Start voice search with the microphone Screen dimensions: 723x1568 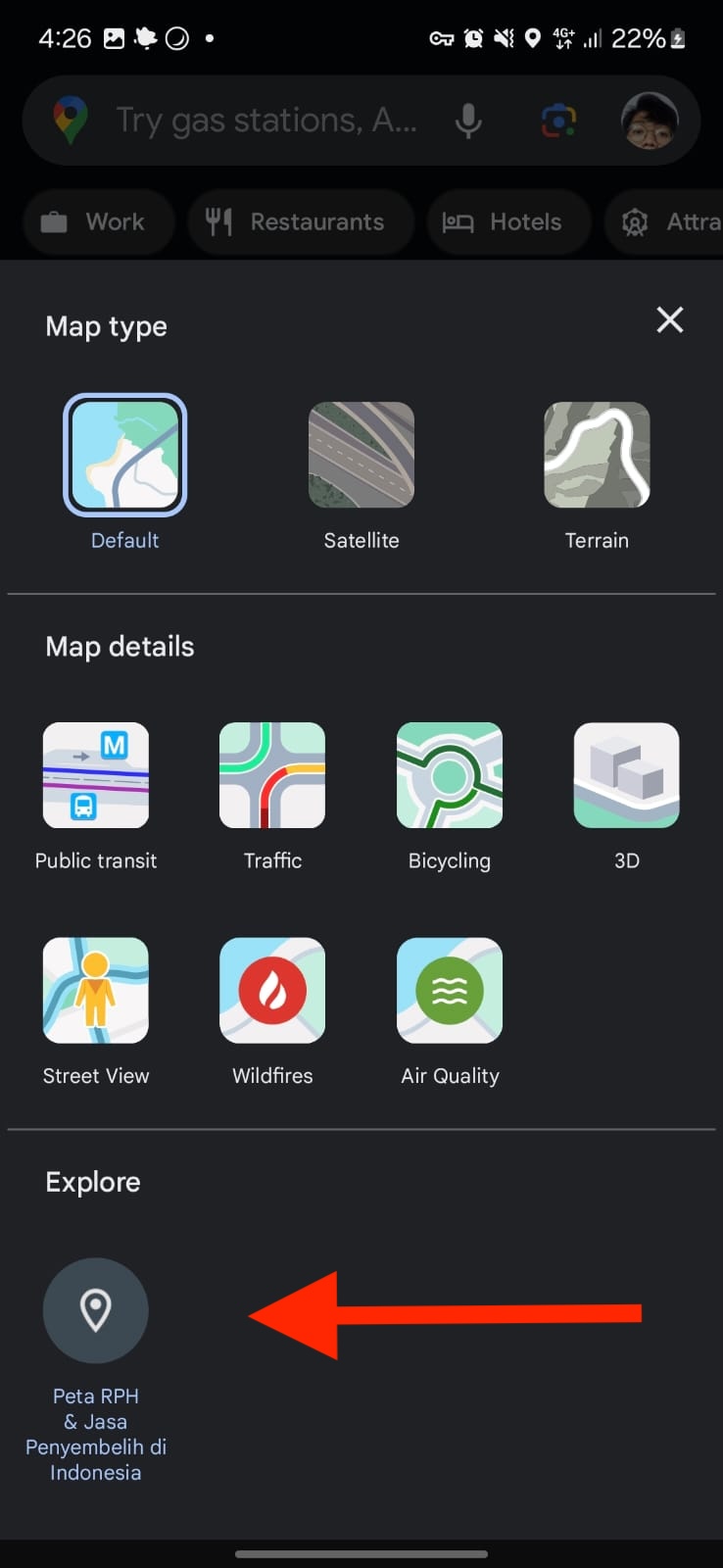tap(468, 121)
